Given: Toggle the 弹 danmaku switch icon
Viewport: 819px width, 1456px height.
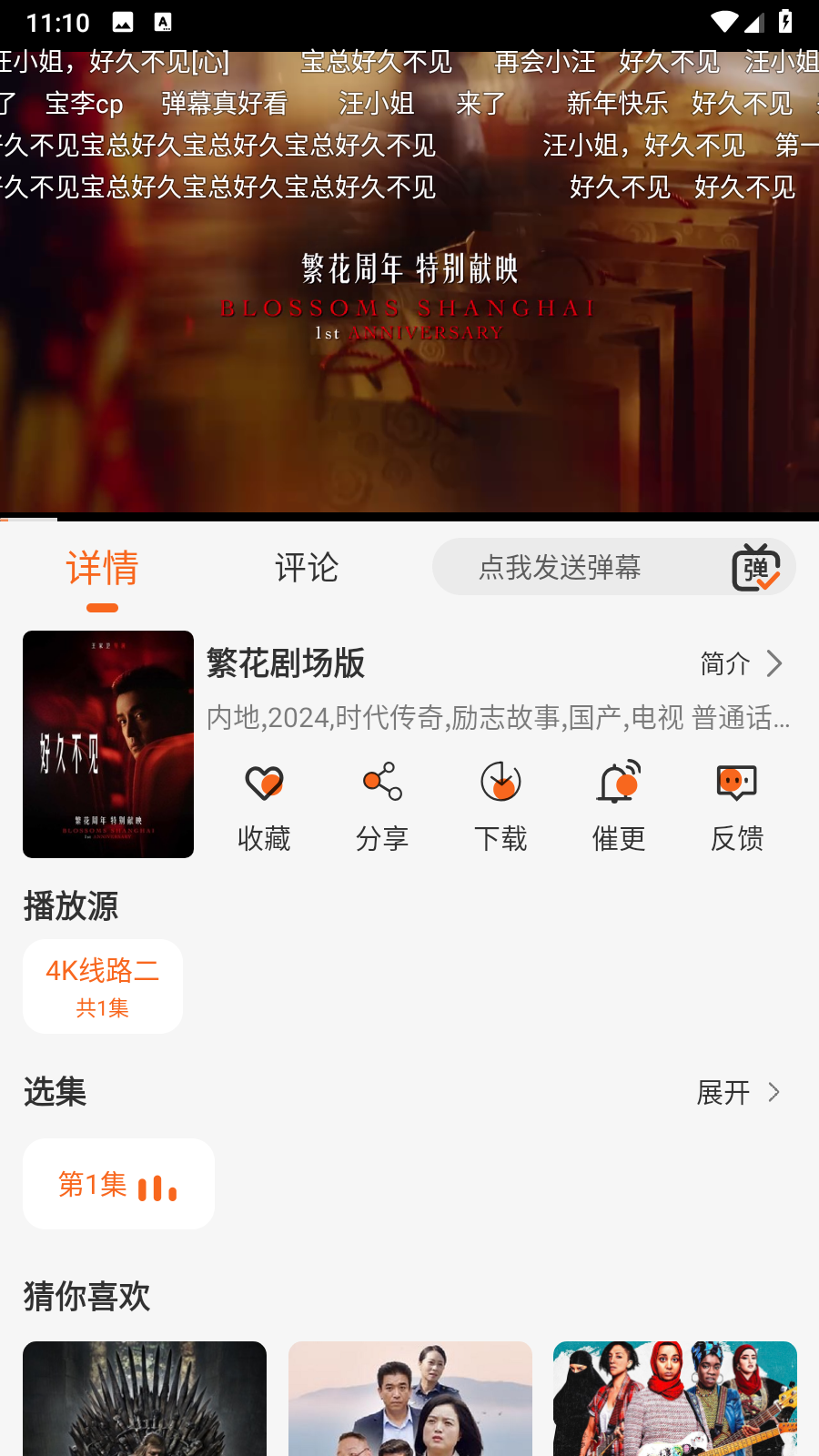Looking at the screenshot, I should tap(756, 568).
